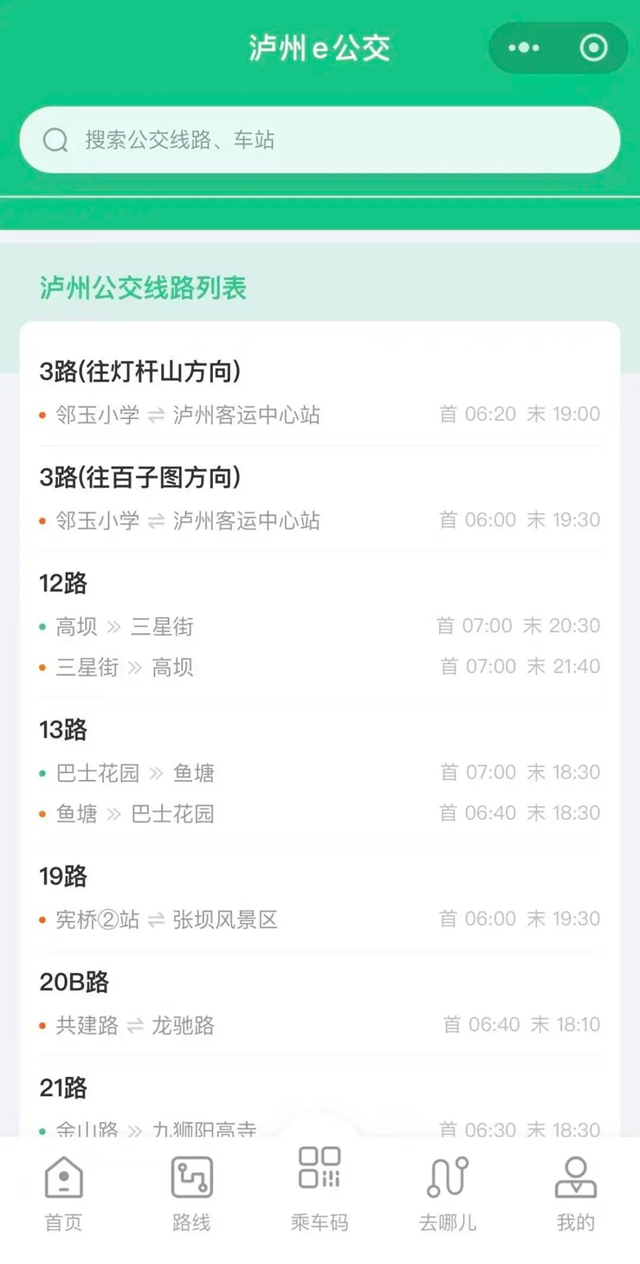Screen dimensions: 640x1264
Task: Open route 3路(往百子图方向)
Action: (x=320, y=499)
